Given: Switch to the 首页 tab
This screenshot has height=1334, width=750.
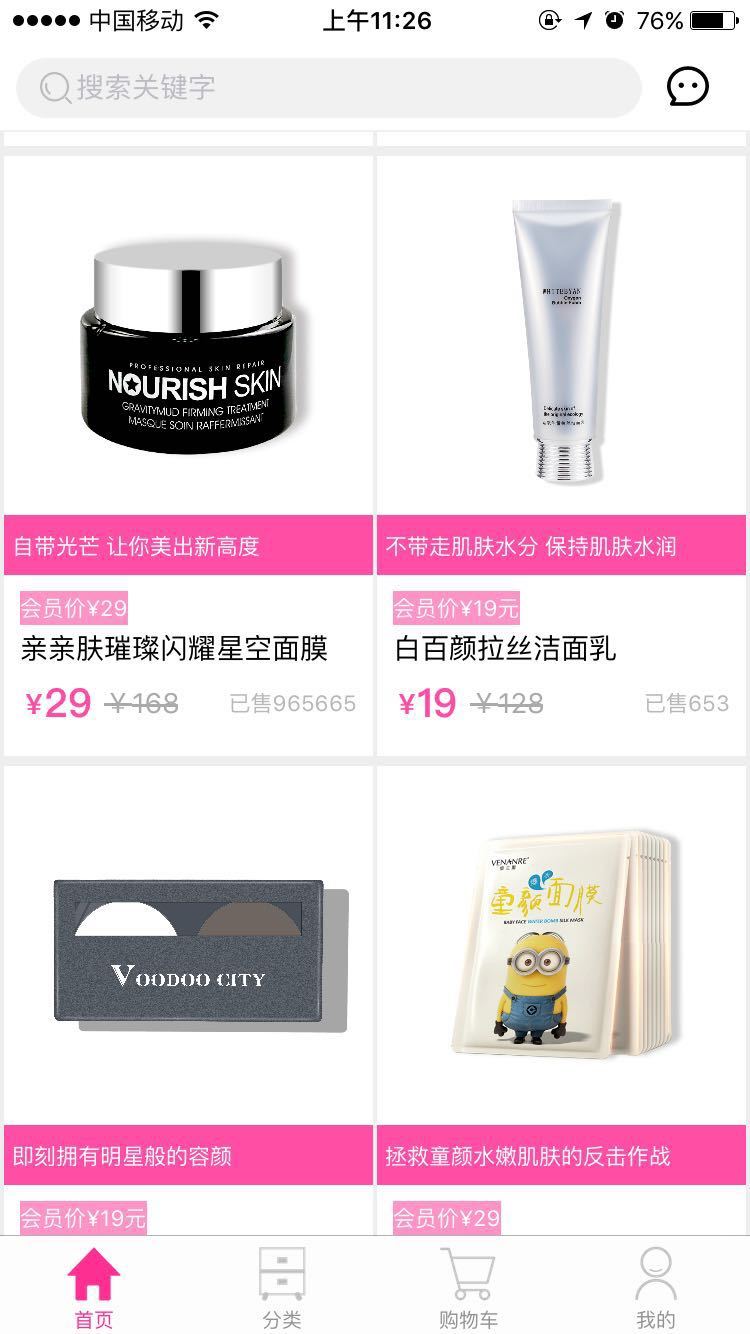Looking at the screenshot, I should (94, 1288).
